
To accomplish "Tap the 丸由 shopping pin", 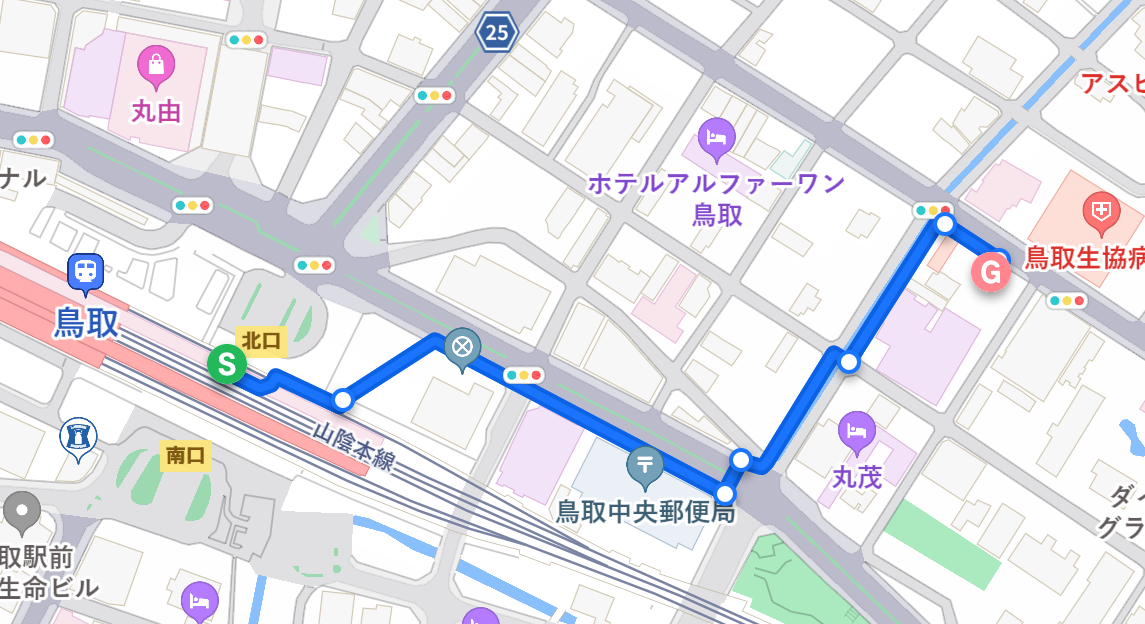I will 157,65.
